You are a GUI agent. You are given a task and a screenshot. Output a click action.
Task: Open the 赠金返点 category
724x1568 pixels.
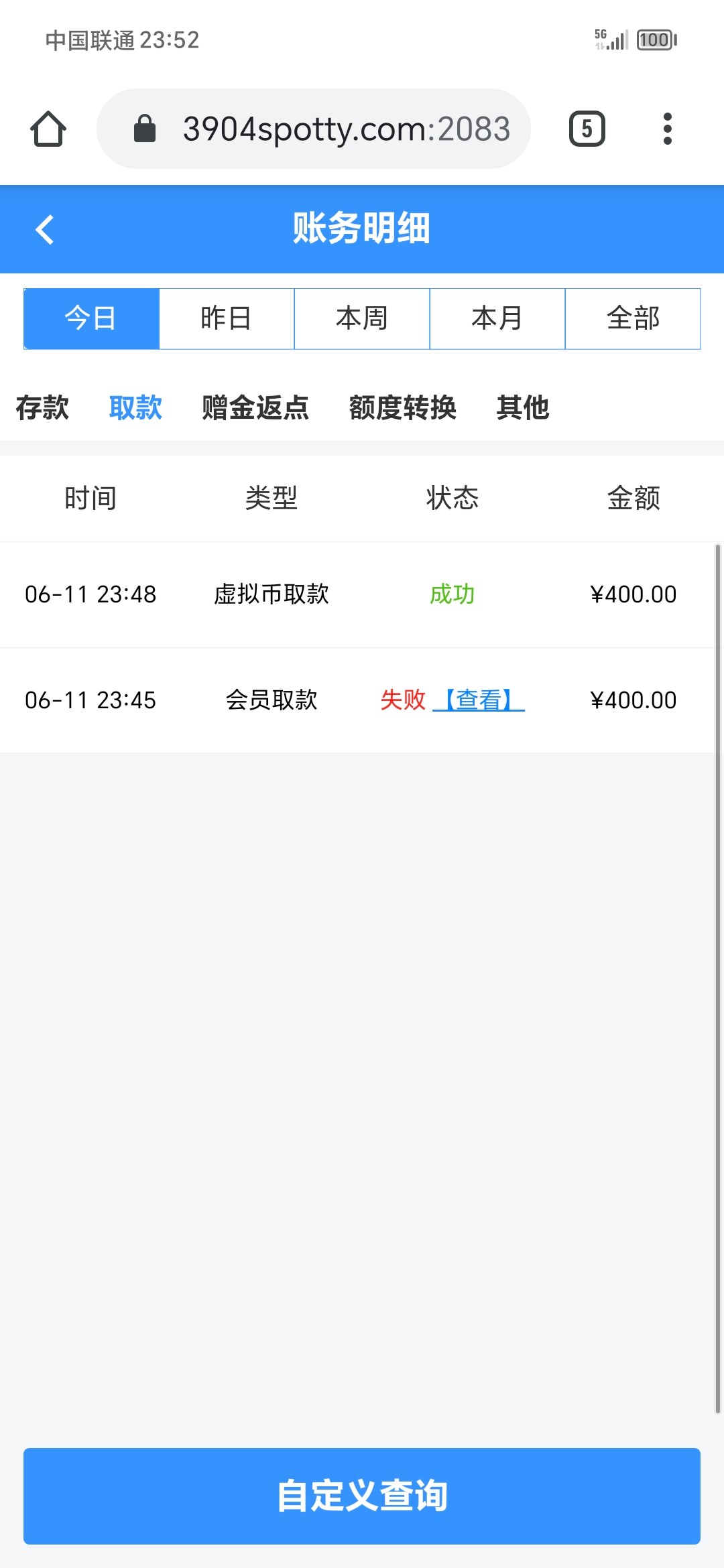coord(255,407)
